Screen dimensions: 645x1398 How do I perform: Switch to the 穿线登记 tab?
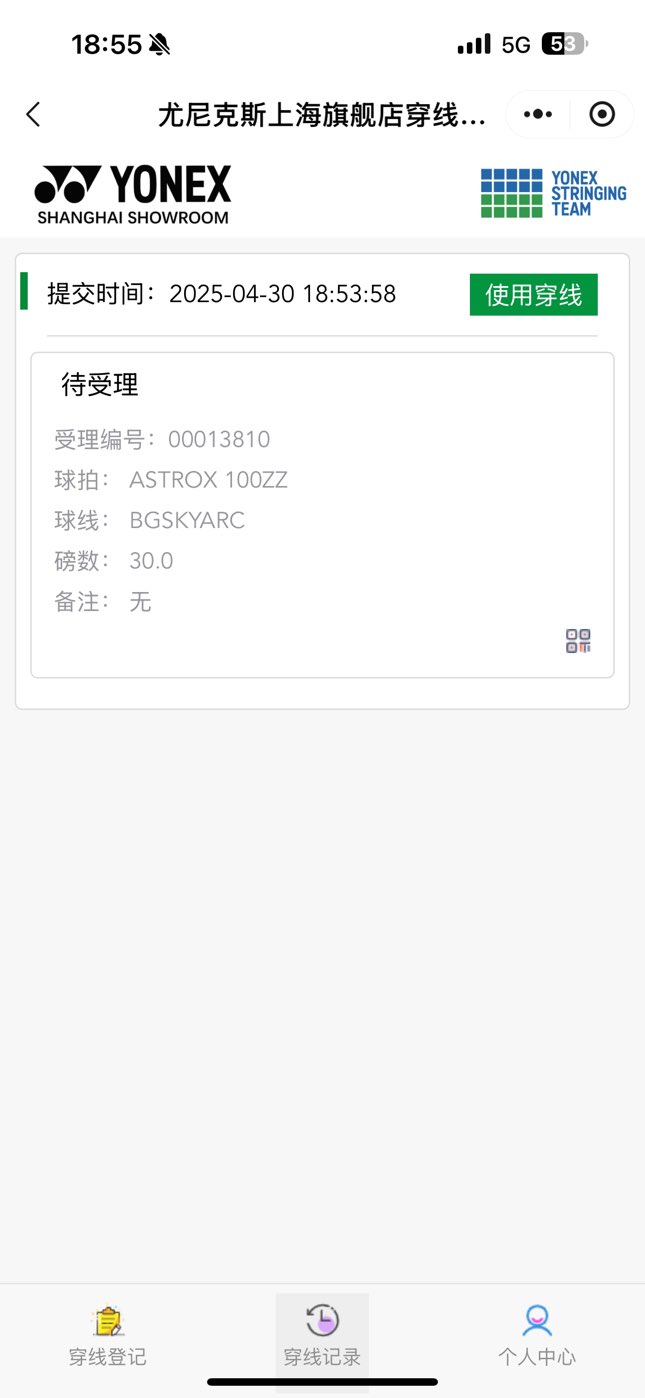(107, 1336)
